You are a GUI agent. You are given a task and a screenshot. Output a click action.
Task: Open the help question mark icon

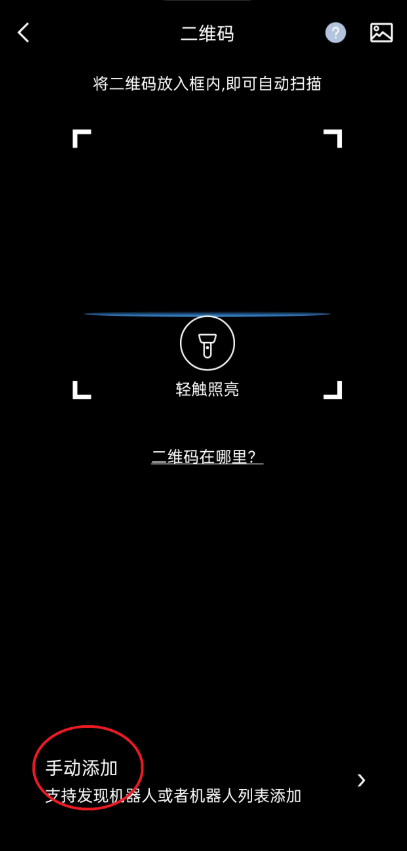pos(335,33)
